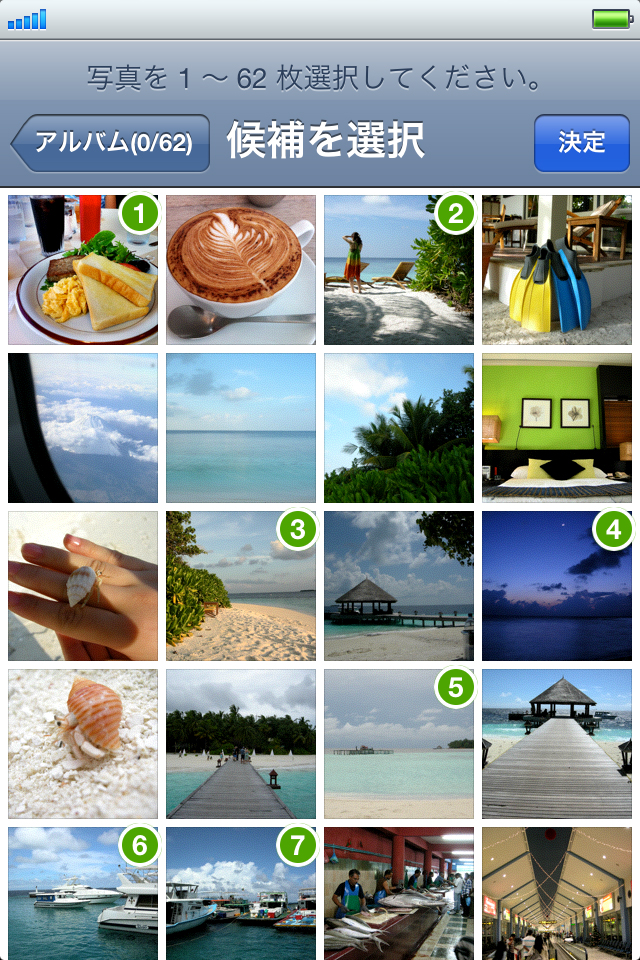Select the yellow and blue fins photo
This screenshot has height=960, width=640.
tap(557, 270)
